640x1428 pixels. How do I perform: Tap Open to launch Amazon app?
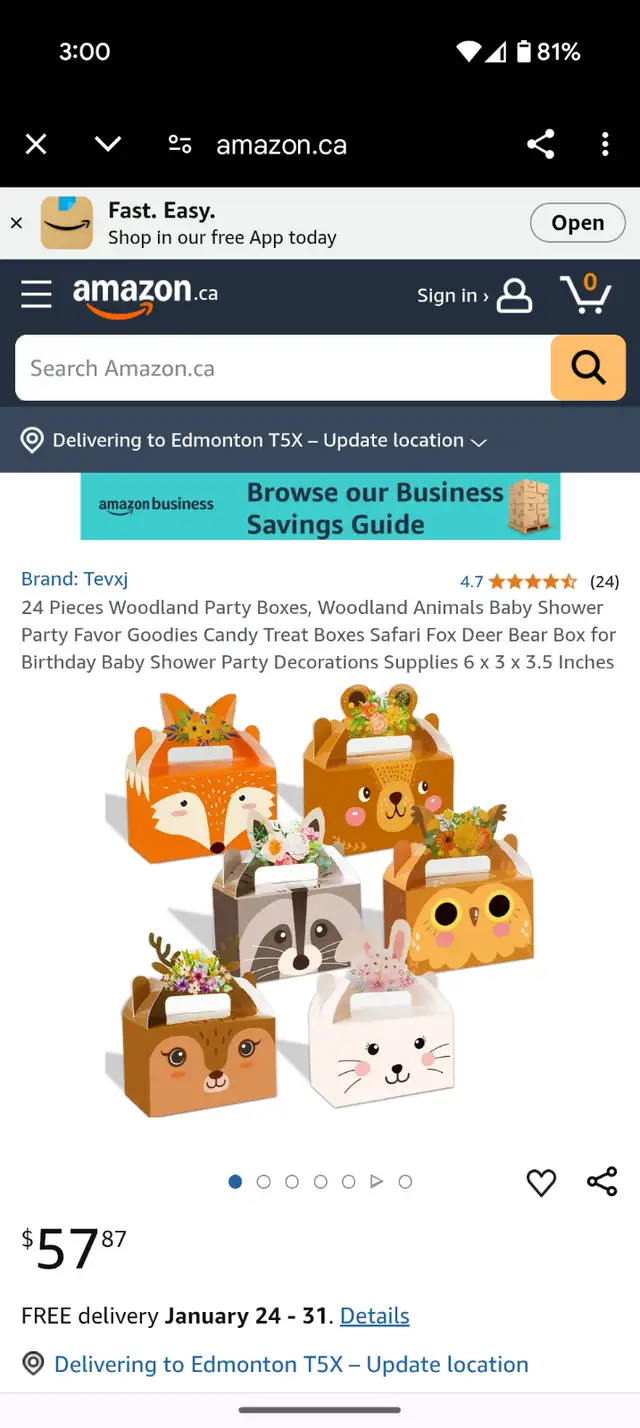point(578,223)
